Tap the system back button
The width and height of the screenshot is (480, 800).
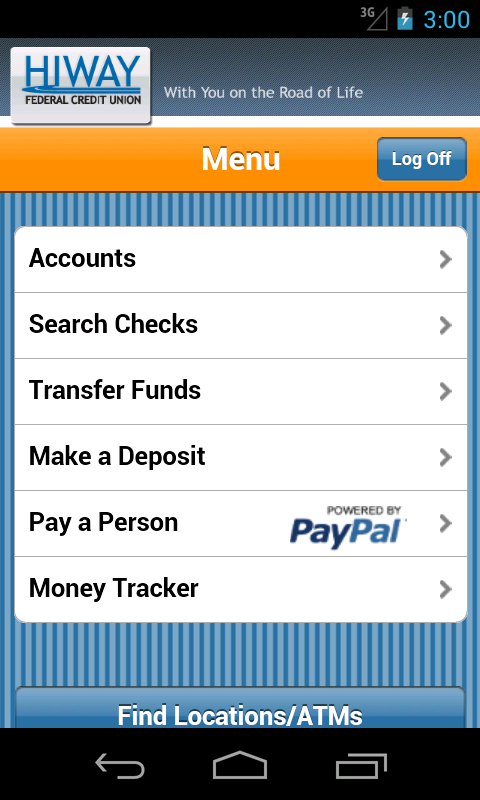tap(120, 765)
